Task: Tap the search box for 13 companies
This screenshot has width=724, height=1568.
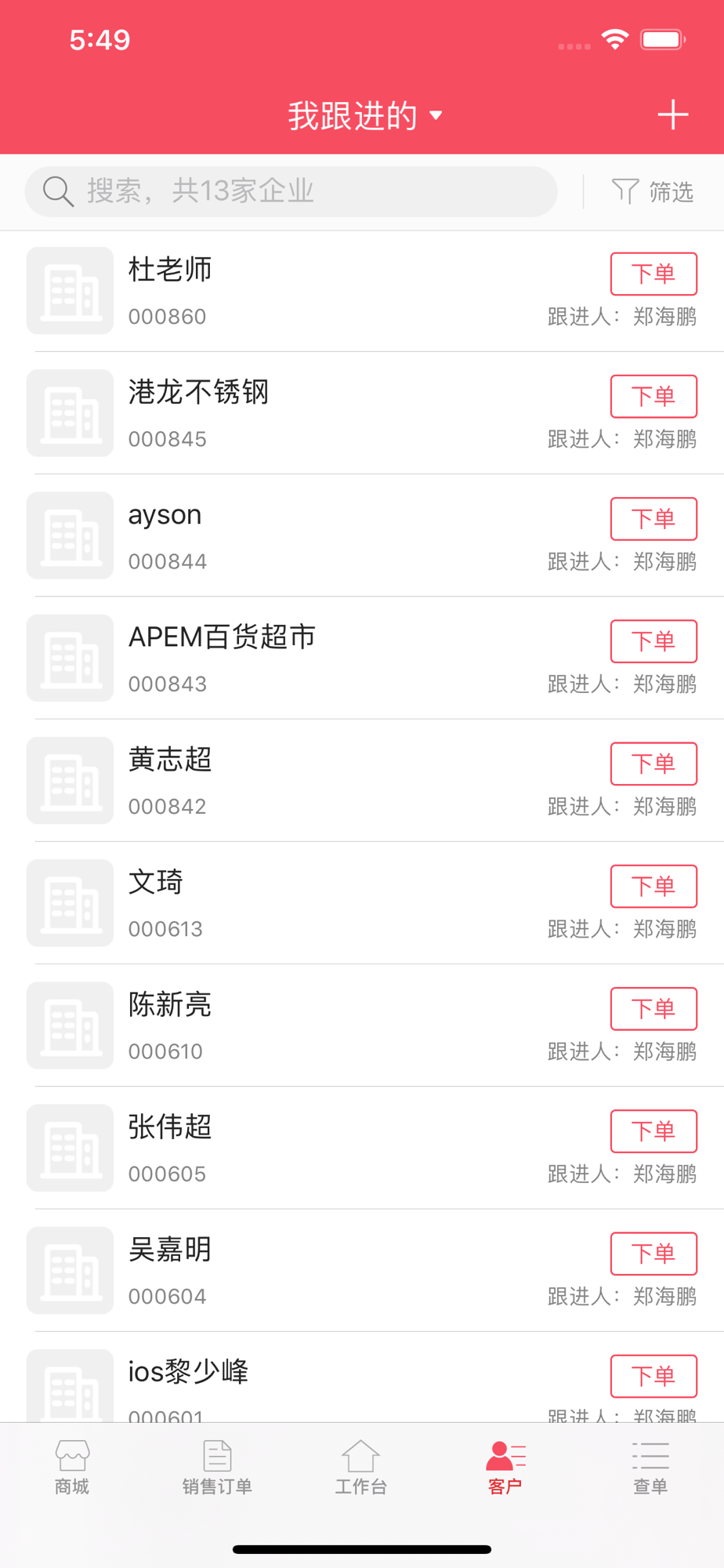Action: point(291,191)
